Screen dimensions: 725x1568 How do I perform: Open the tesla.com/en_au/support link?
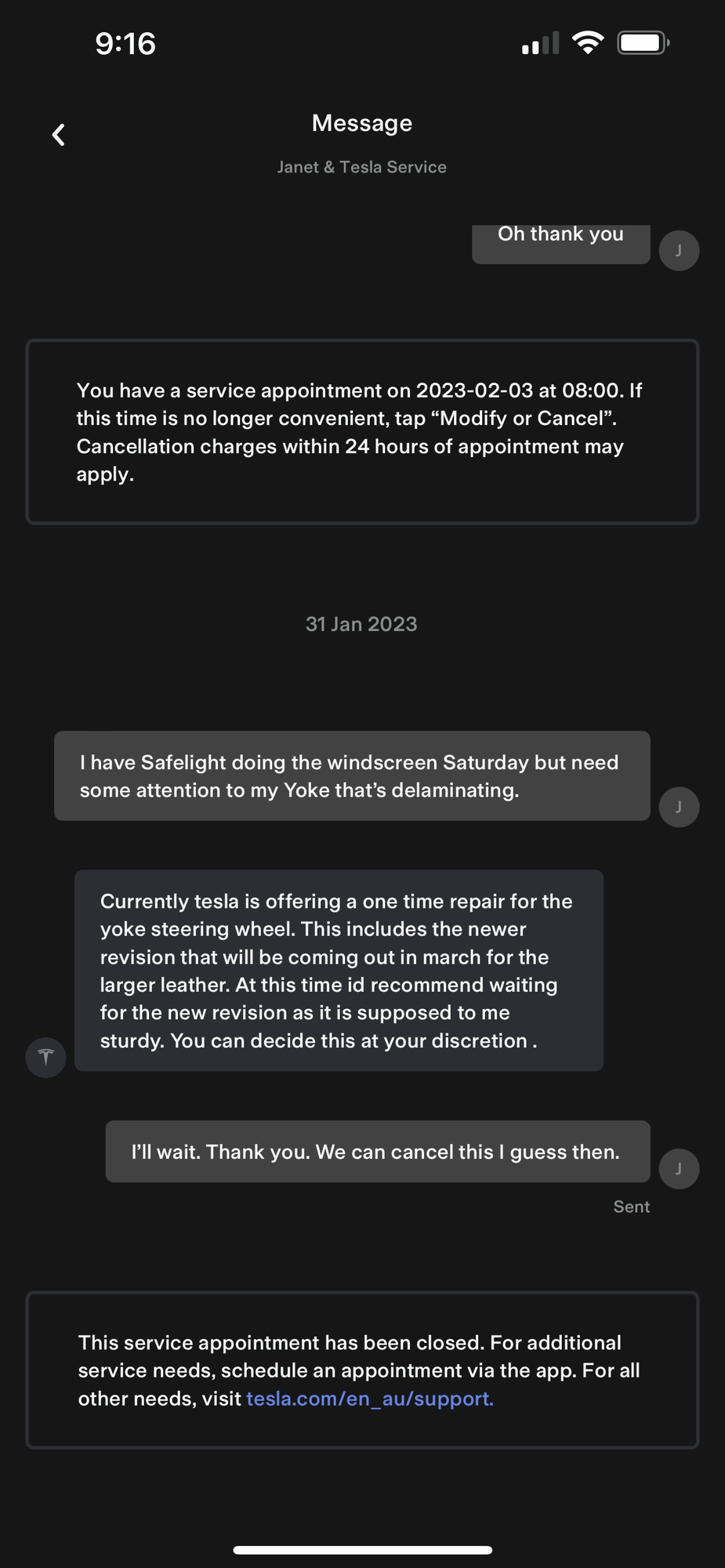(369, 1399)
